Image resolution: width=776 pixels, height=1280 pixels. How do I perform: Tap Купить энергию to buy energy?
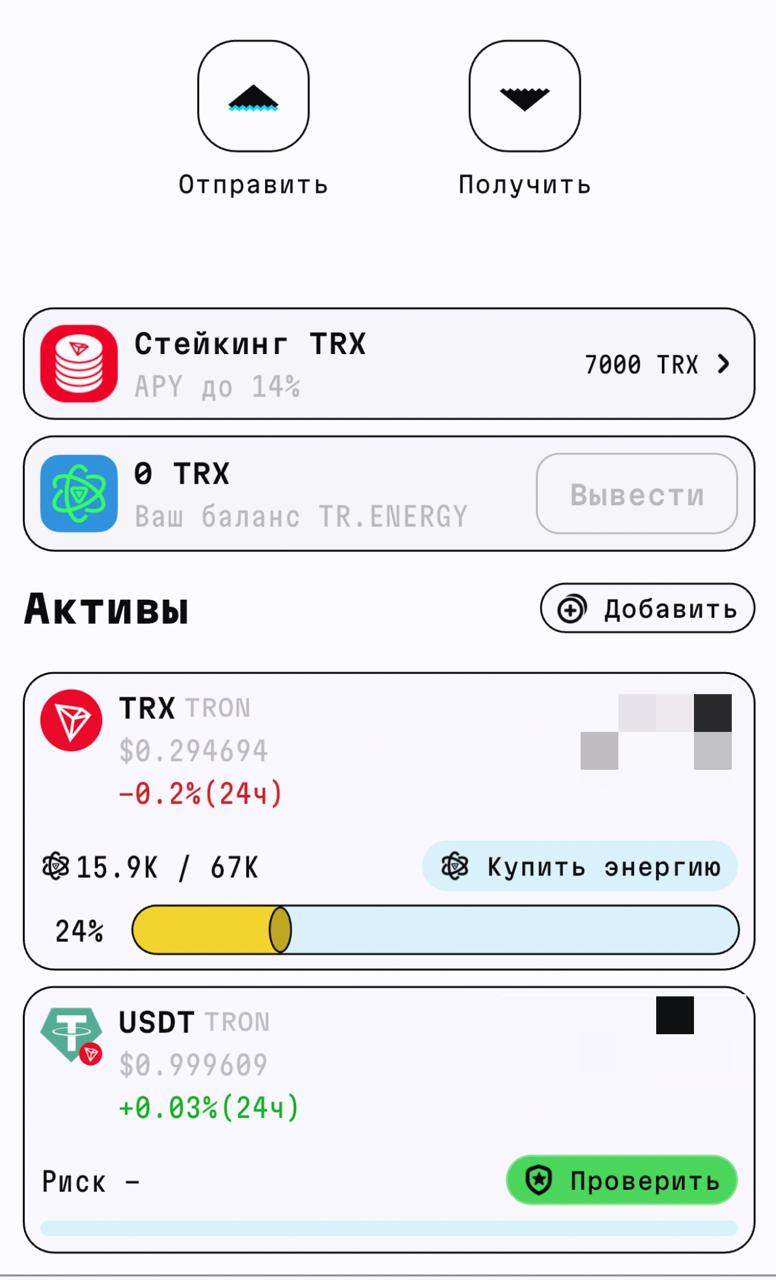[x=580, y=866]
